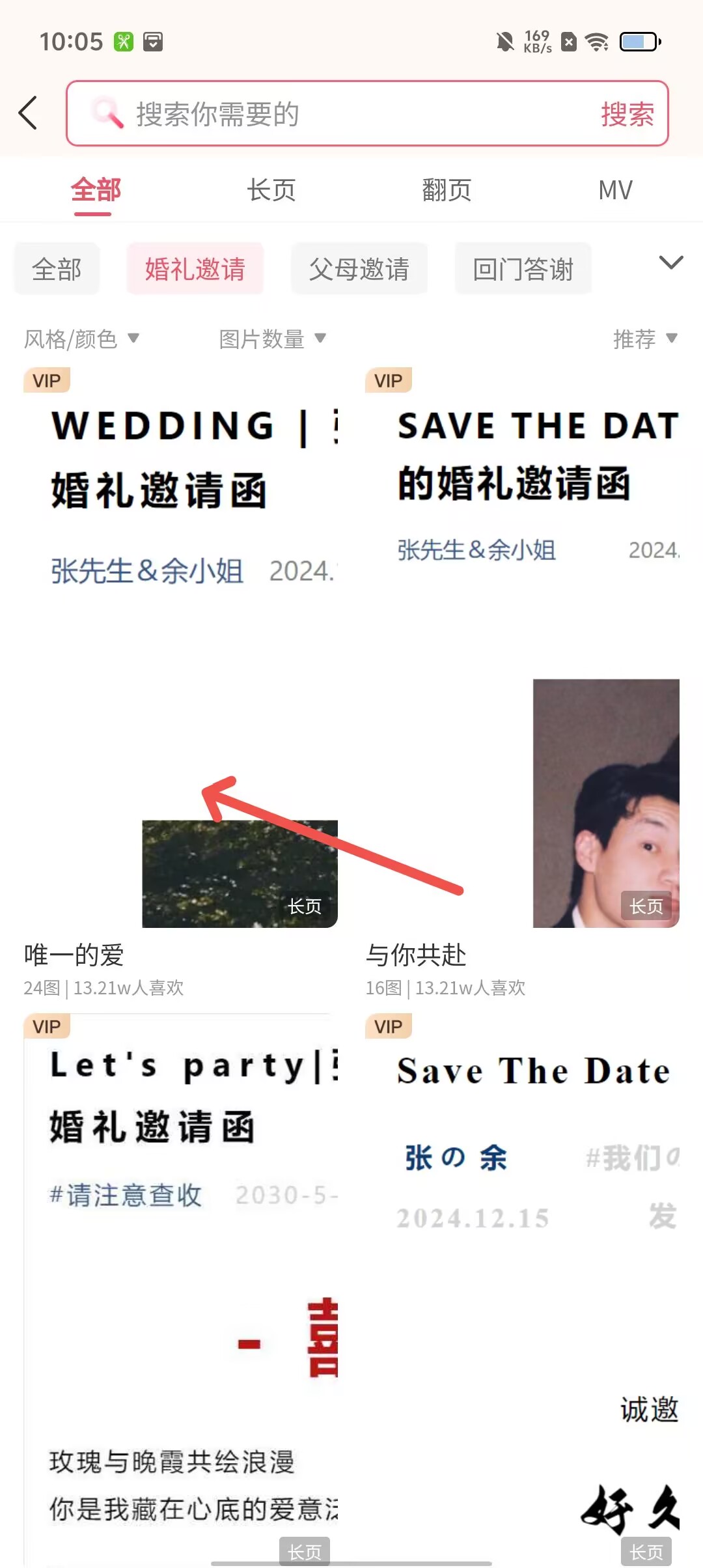This screenshot has width=703, height=1568.
Task: Select the grey 全部 category chip
Action: (57, 269)
